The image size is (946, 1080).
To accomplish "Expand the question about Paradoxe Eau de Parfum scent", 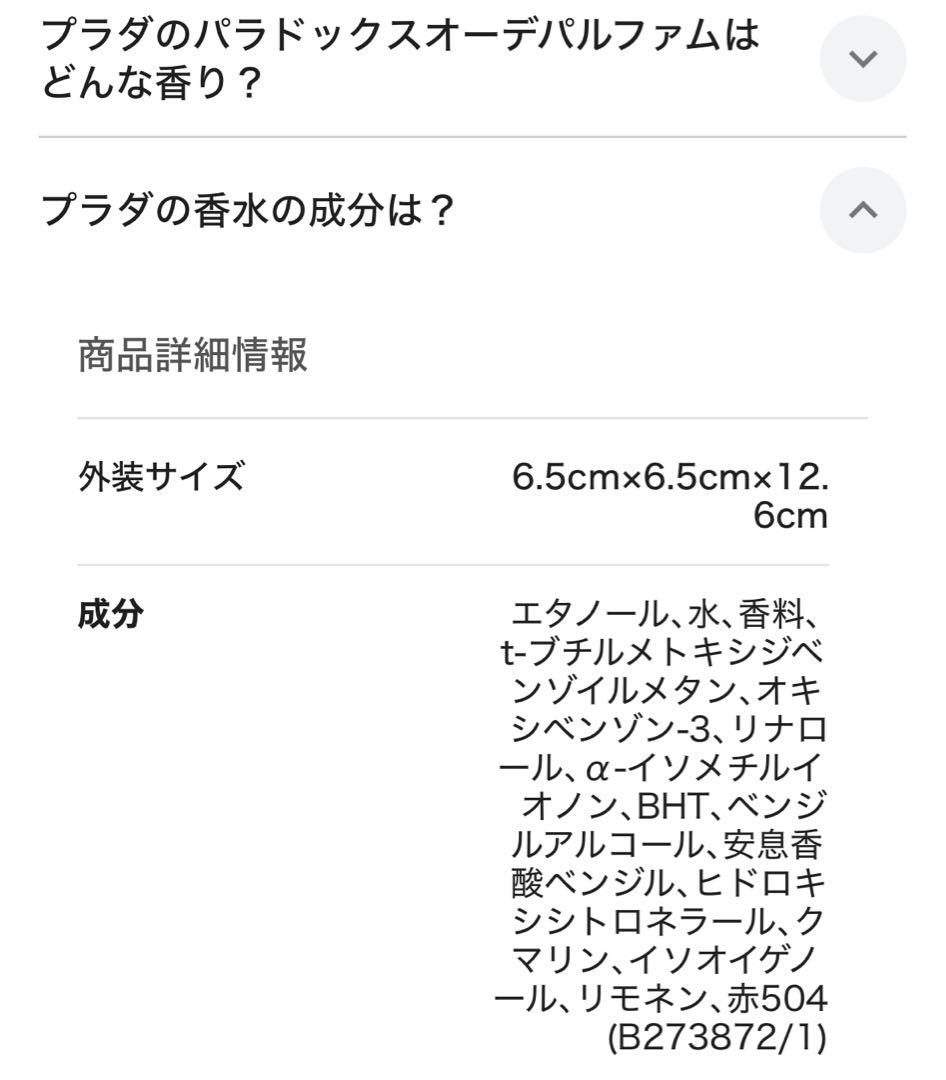I will pyautogui.click(x=862, y=59).
